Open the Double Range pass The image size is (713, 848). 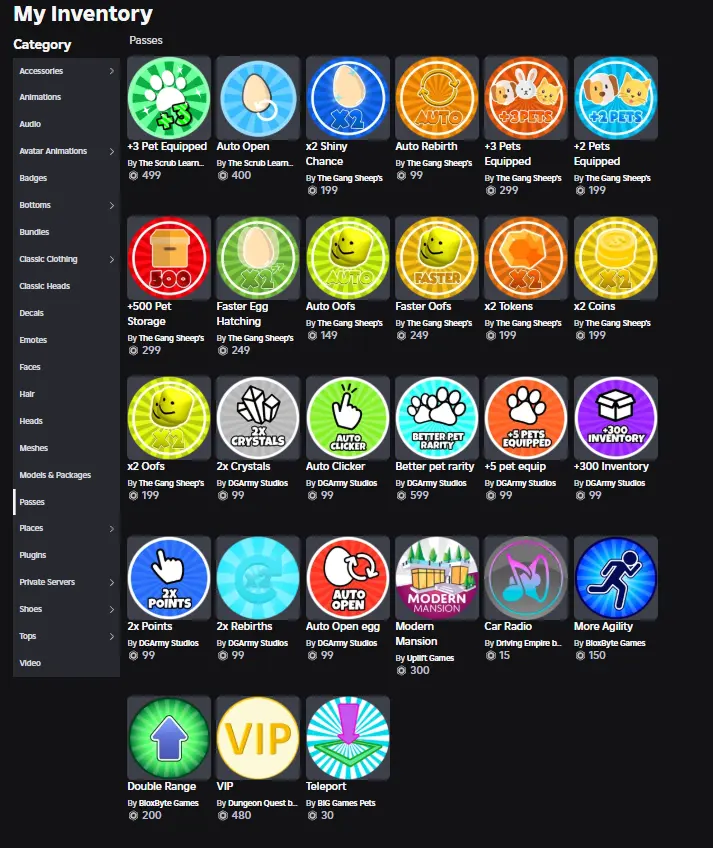(x=169, y=737)
